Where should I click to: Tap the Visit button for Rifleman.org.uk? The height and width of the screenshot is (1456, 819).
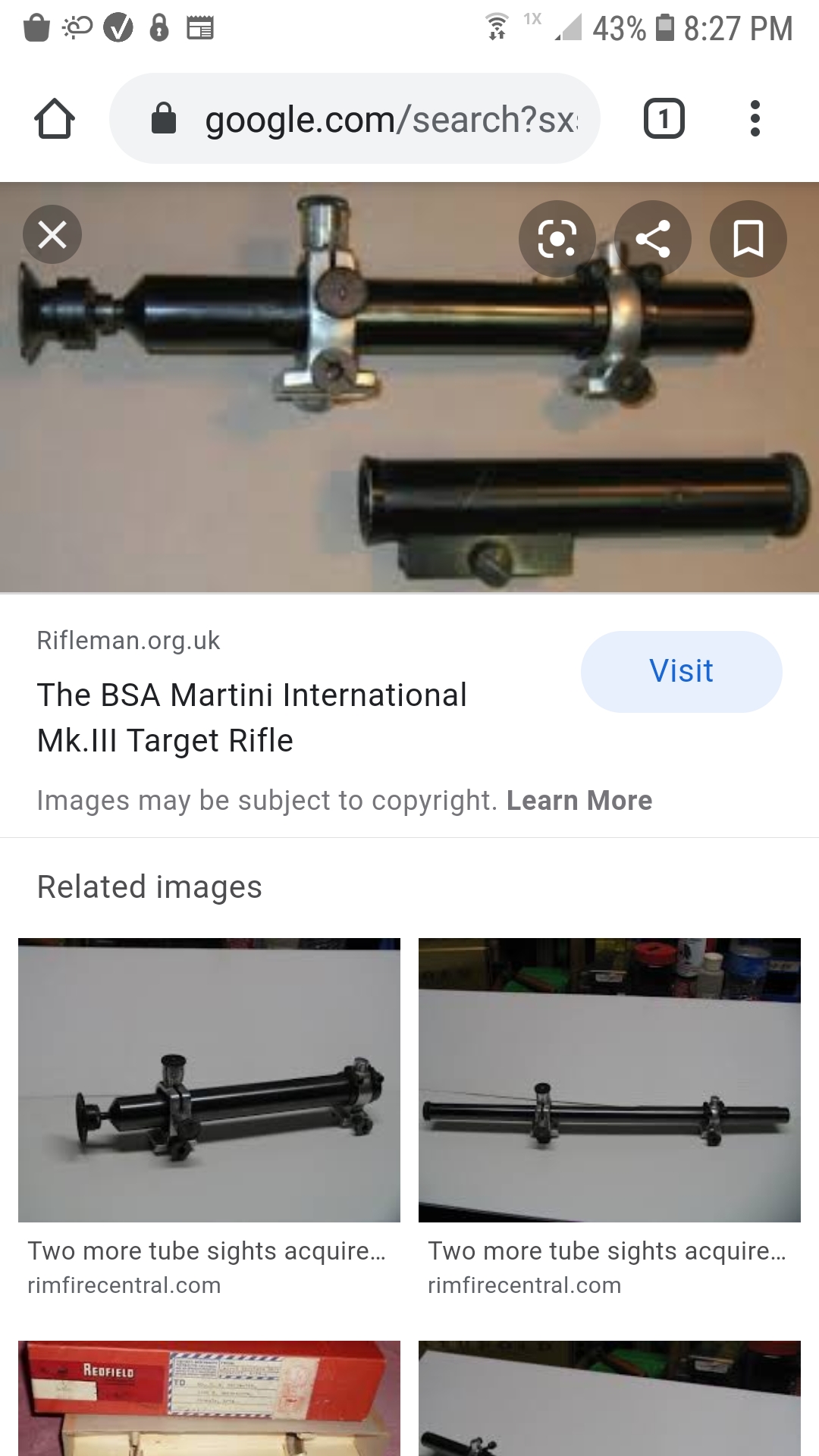pos(681,671)
